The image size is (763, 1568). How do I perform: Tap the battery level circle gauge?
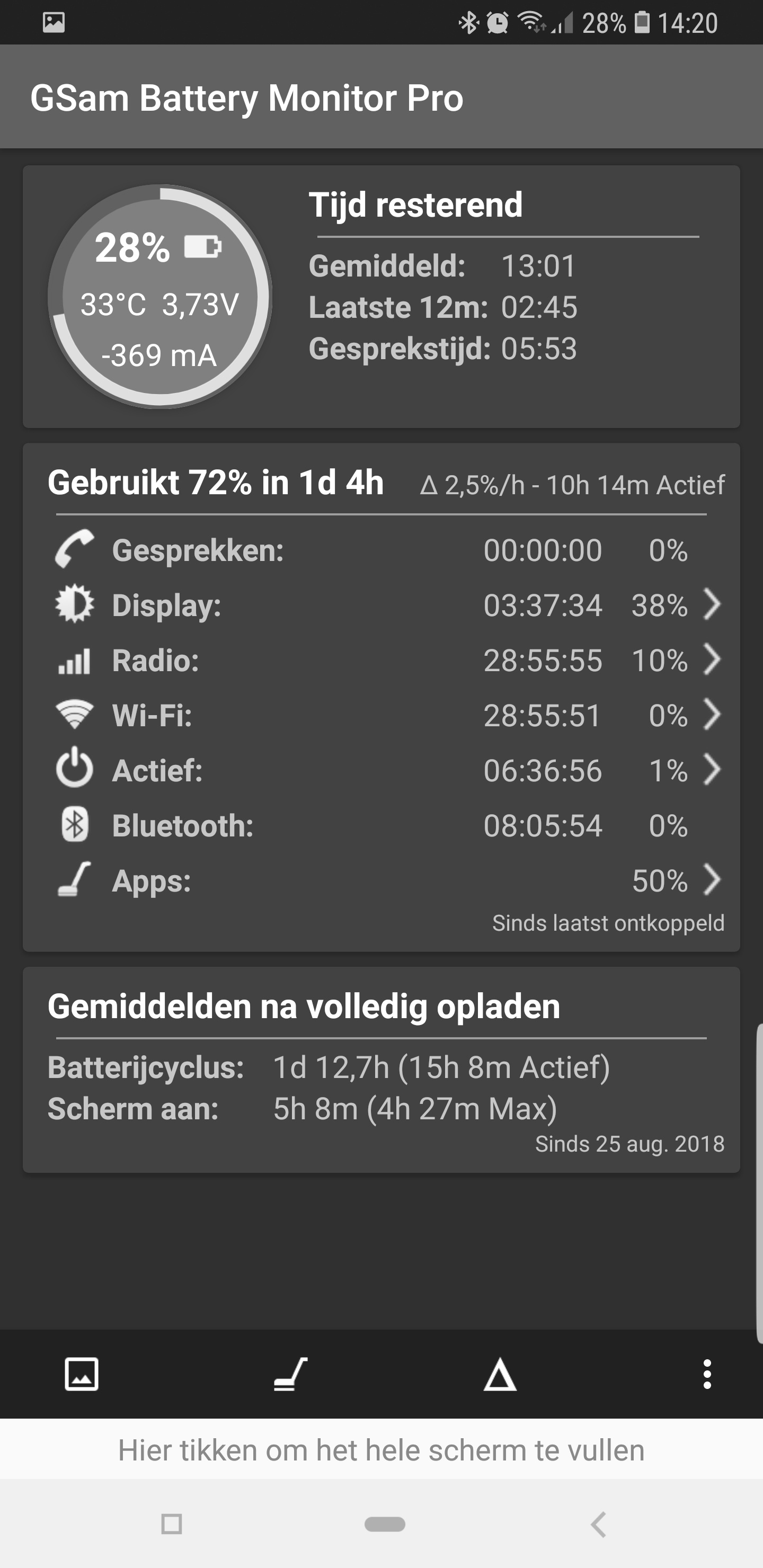(x=160, y=297)
